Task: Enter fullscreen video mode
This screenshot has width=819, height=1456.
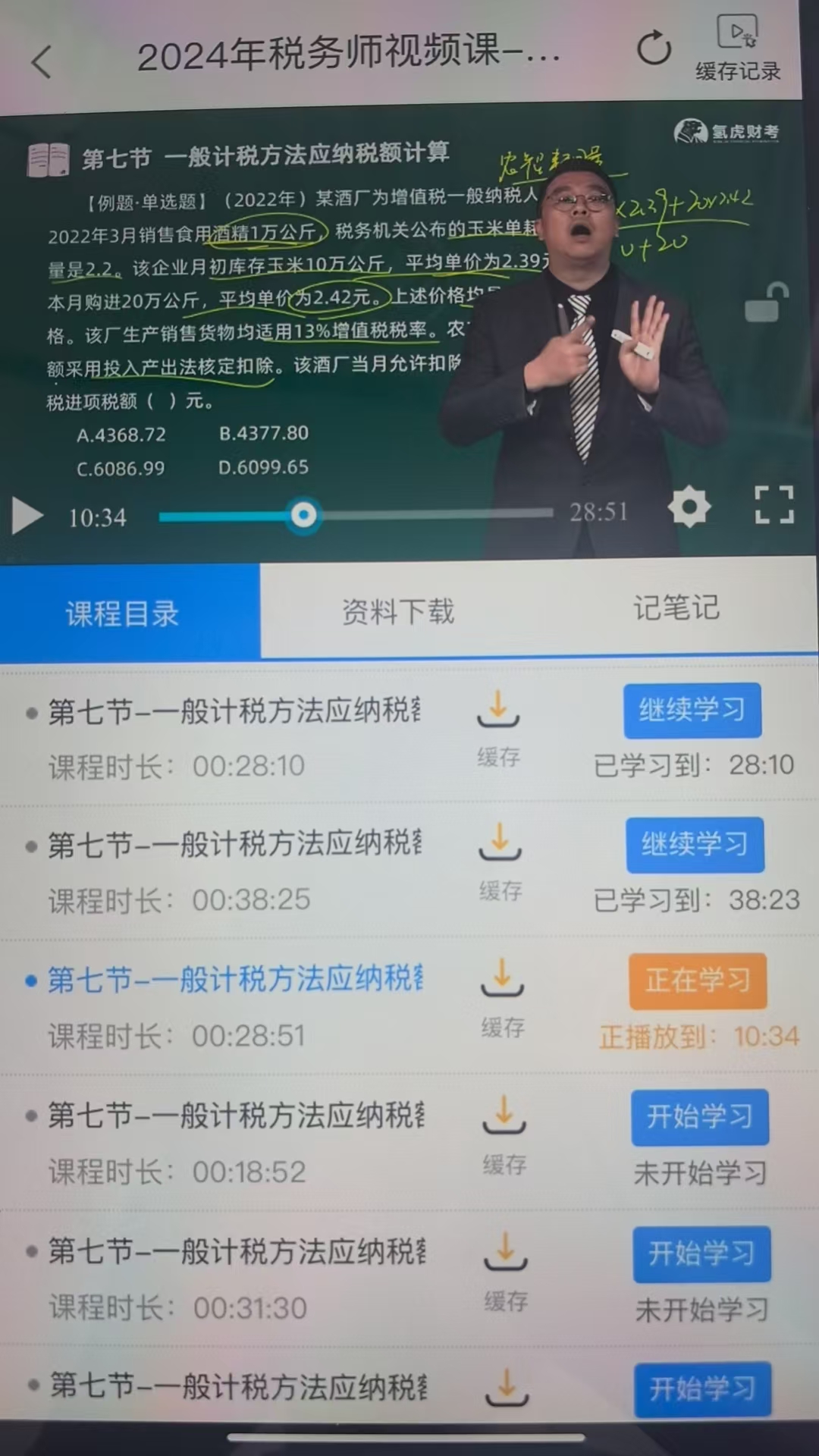Action: [773, 505]
